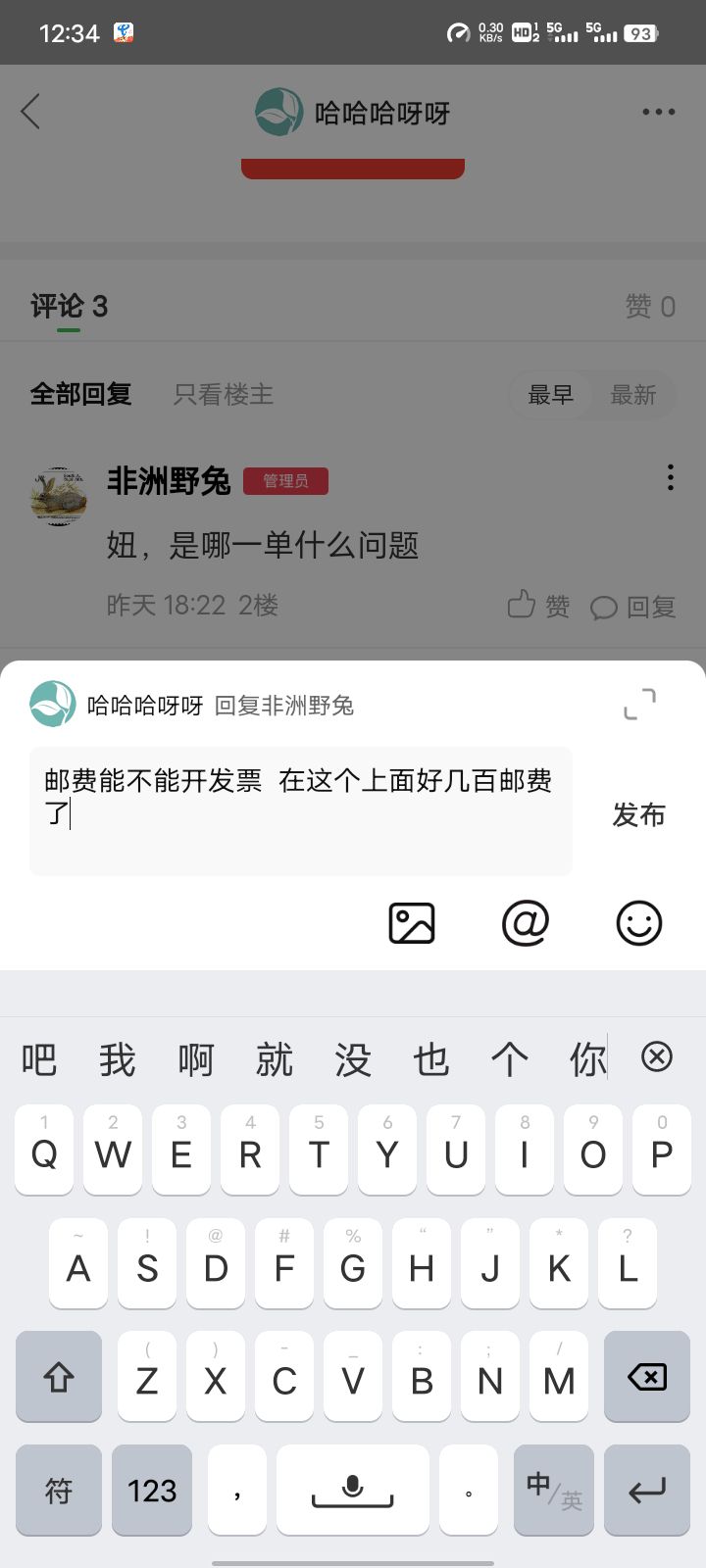Tap 发布 to post the reply

(x=638, y=814)
